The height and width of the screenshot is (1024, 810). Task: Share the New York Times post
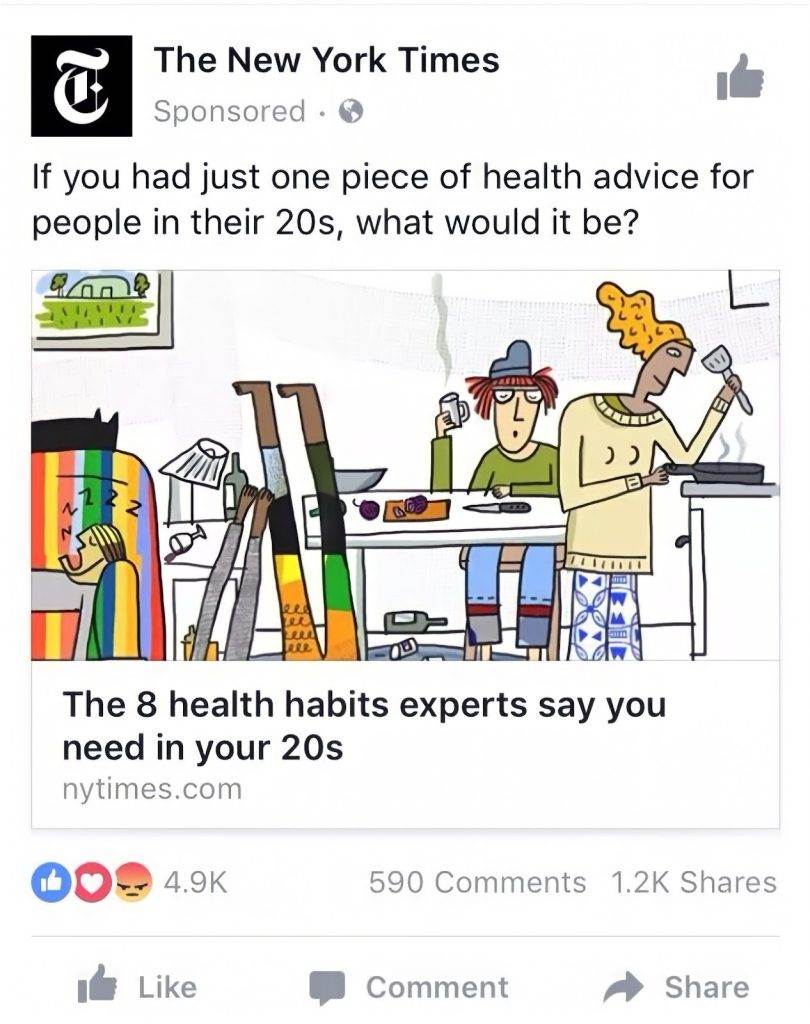[x=676, y=987]
